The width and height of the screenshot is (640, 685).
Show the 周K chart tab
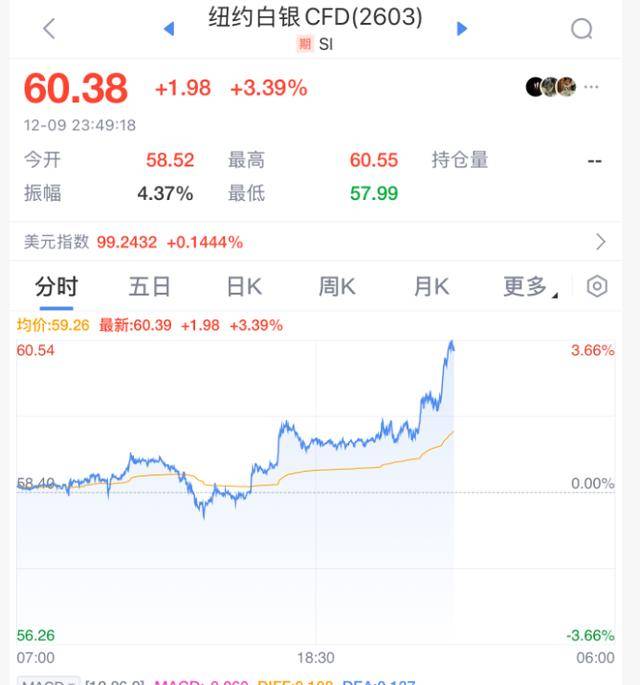337,287
